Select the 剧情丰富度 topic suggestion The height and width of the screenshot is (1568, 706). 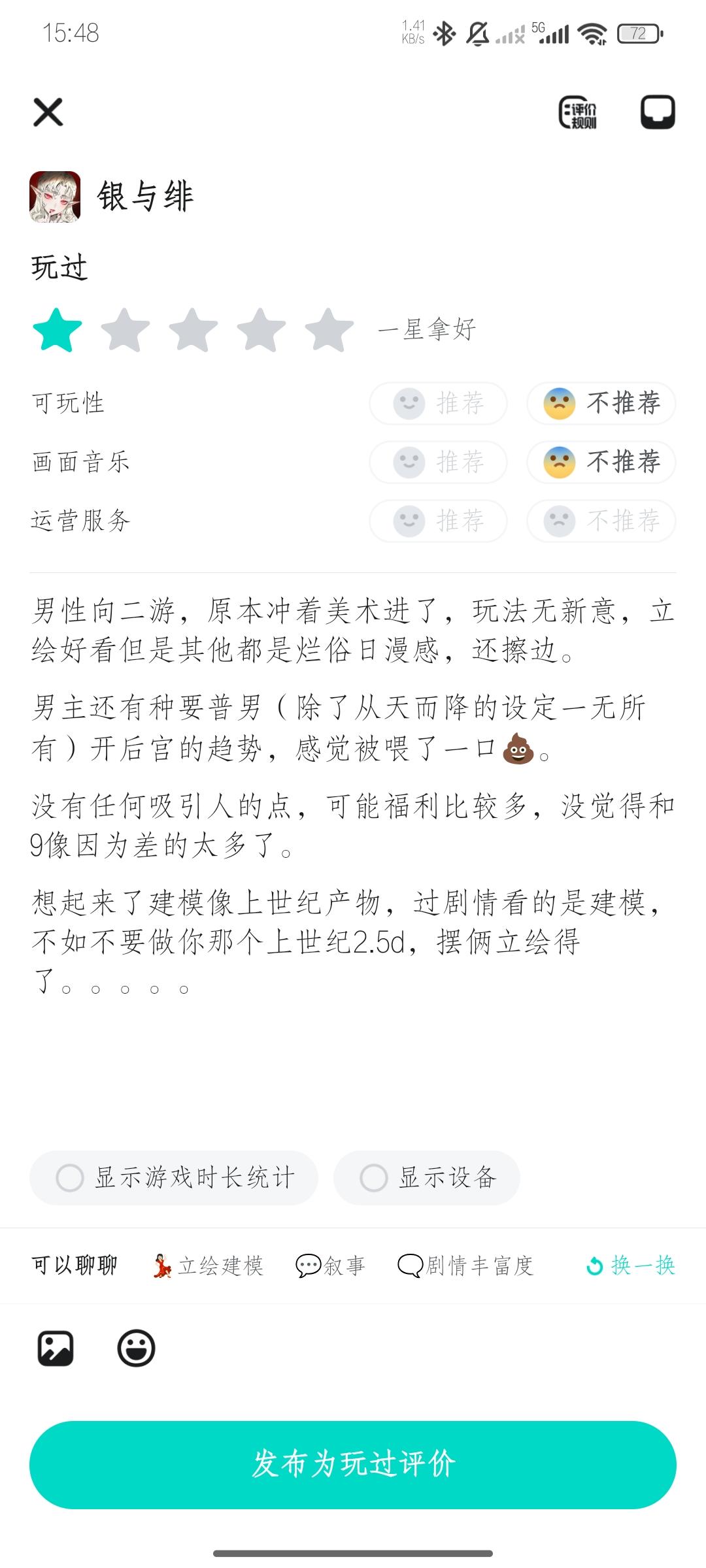point(465,1266)
